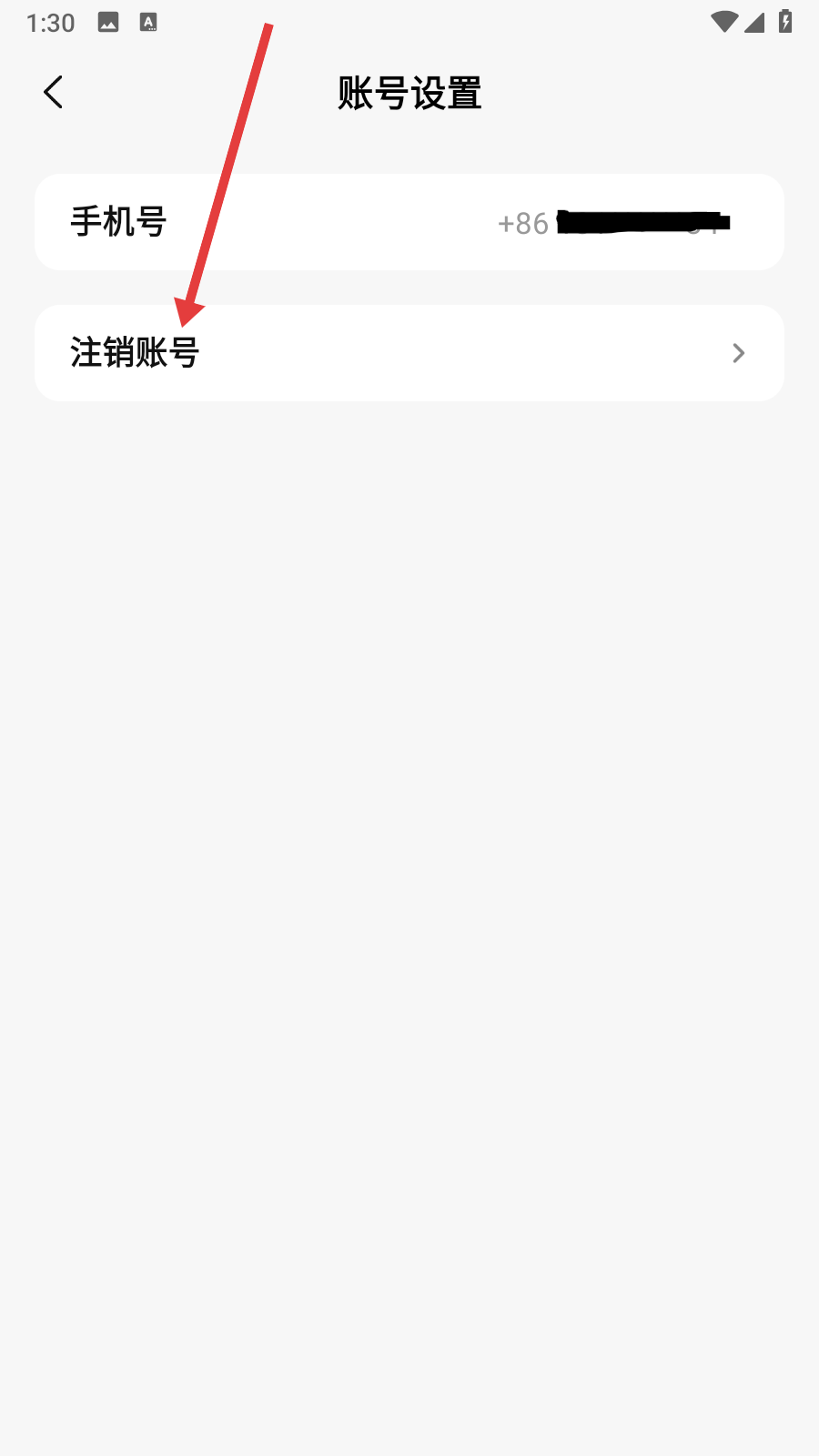Viewport: 819px width, 1456px height.
Task: Open 注销账号 to delete account
Action: 409,353
